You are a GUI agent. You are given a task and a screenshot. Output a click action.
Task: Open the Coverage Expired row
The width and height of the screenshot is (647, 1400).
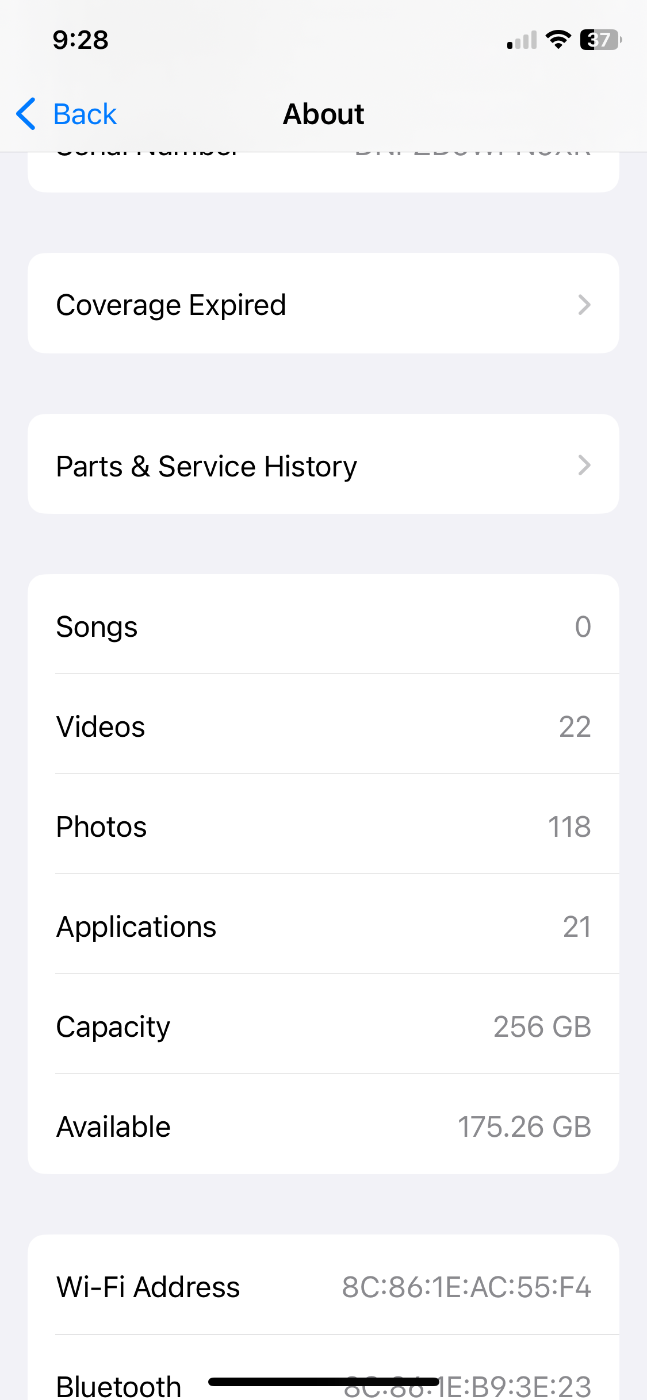tap(323, 304)
